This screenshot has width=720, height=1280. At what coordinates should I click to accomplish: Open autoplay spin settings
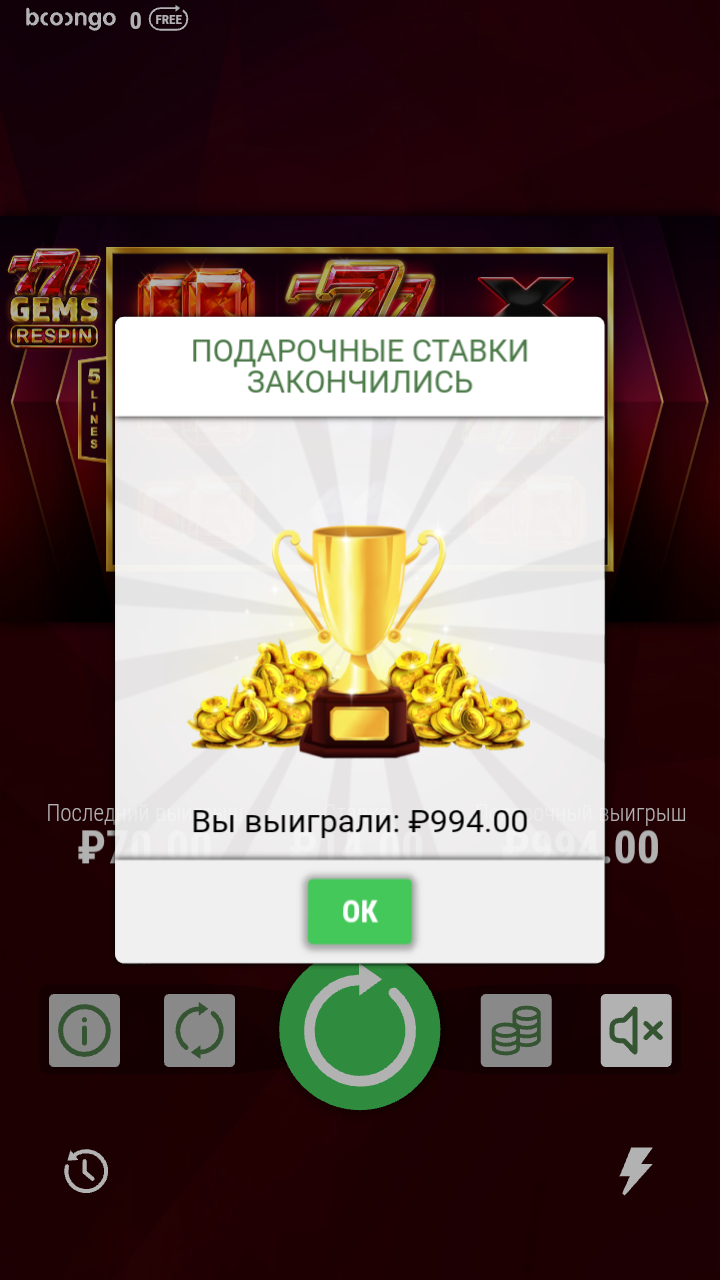199,1030
